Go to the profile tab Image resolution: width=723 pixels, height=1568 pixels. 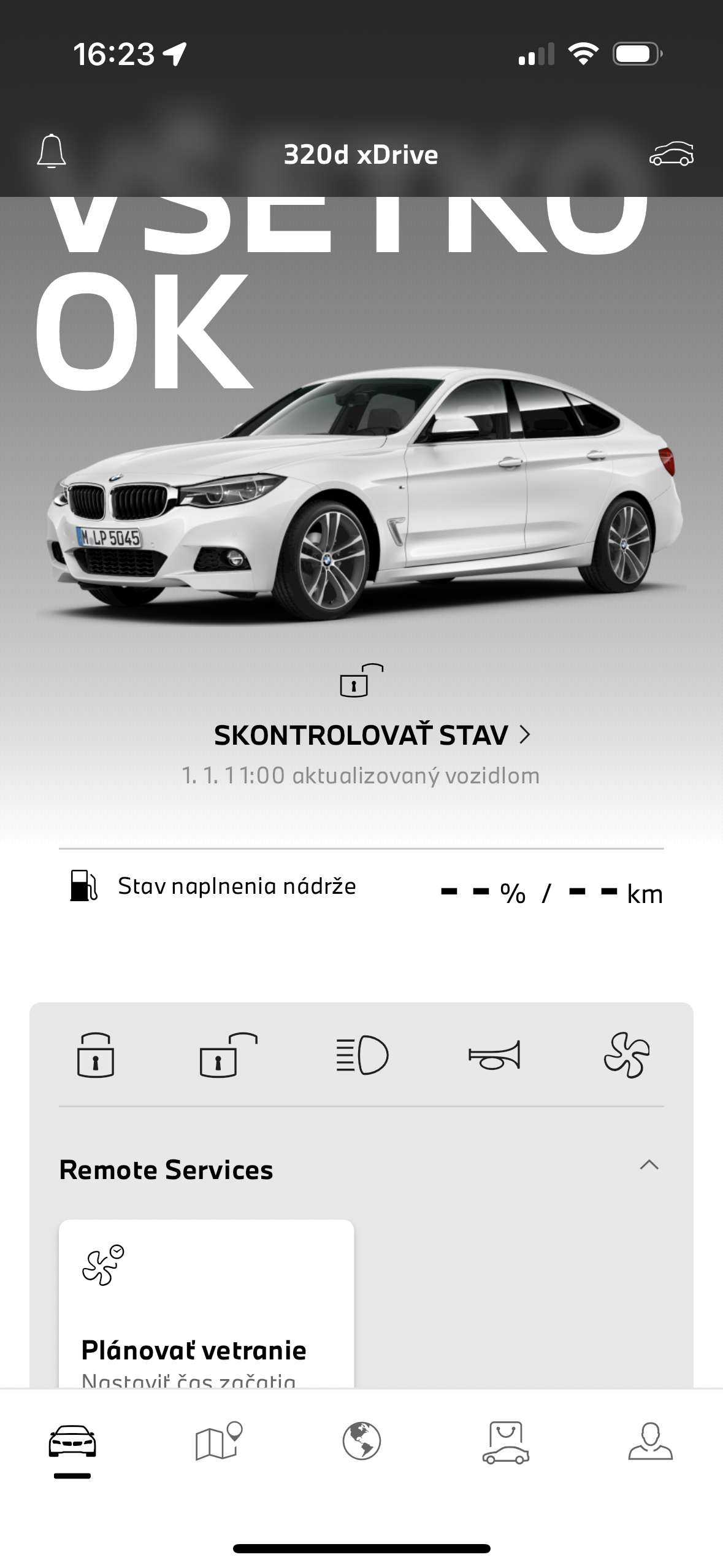click(650, 1441)
